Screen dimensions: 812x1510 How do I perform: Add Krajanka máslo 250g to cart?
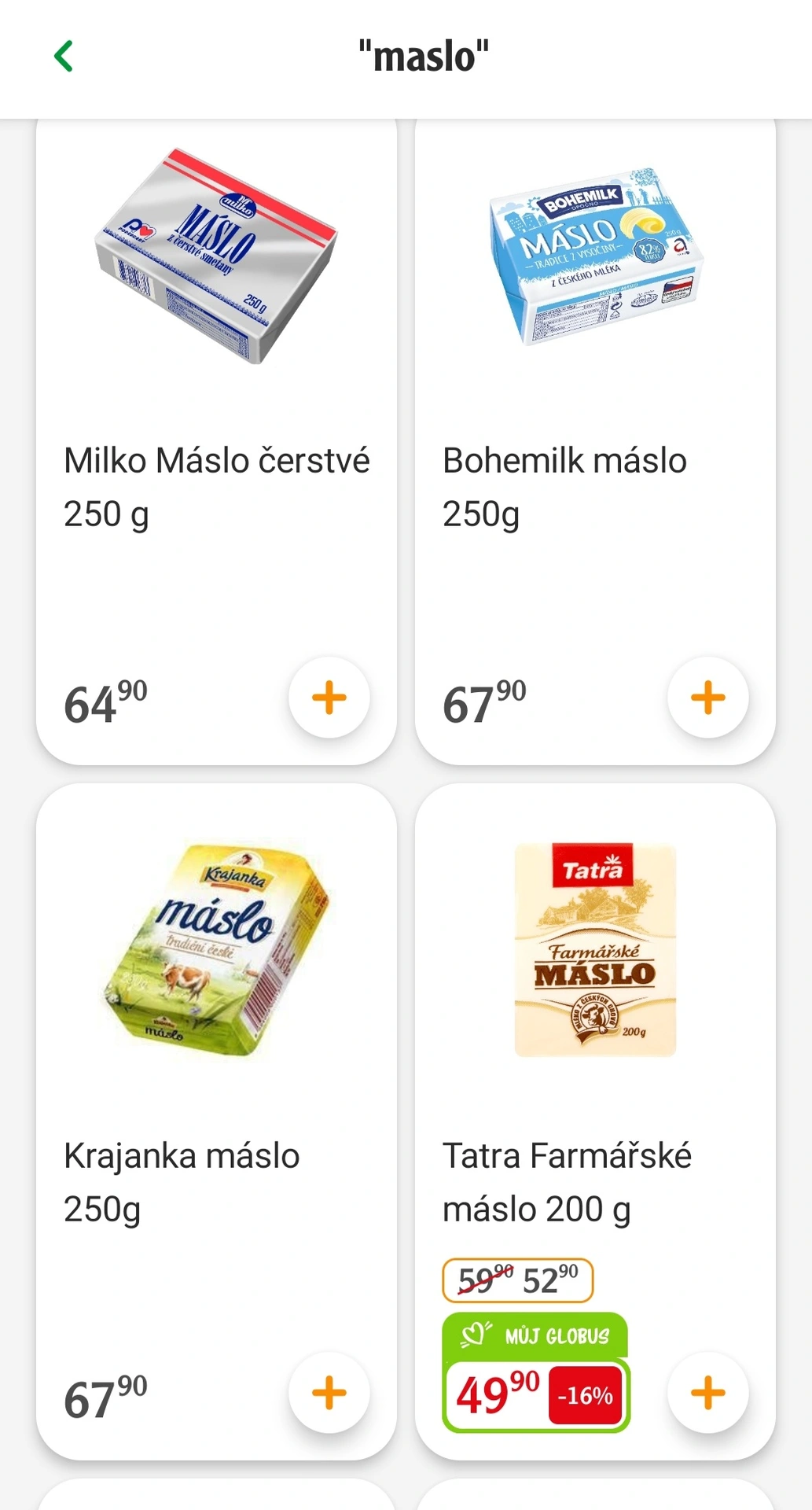click(x=329, y=1393)
